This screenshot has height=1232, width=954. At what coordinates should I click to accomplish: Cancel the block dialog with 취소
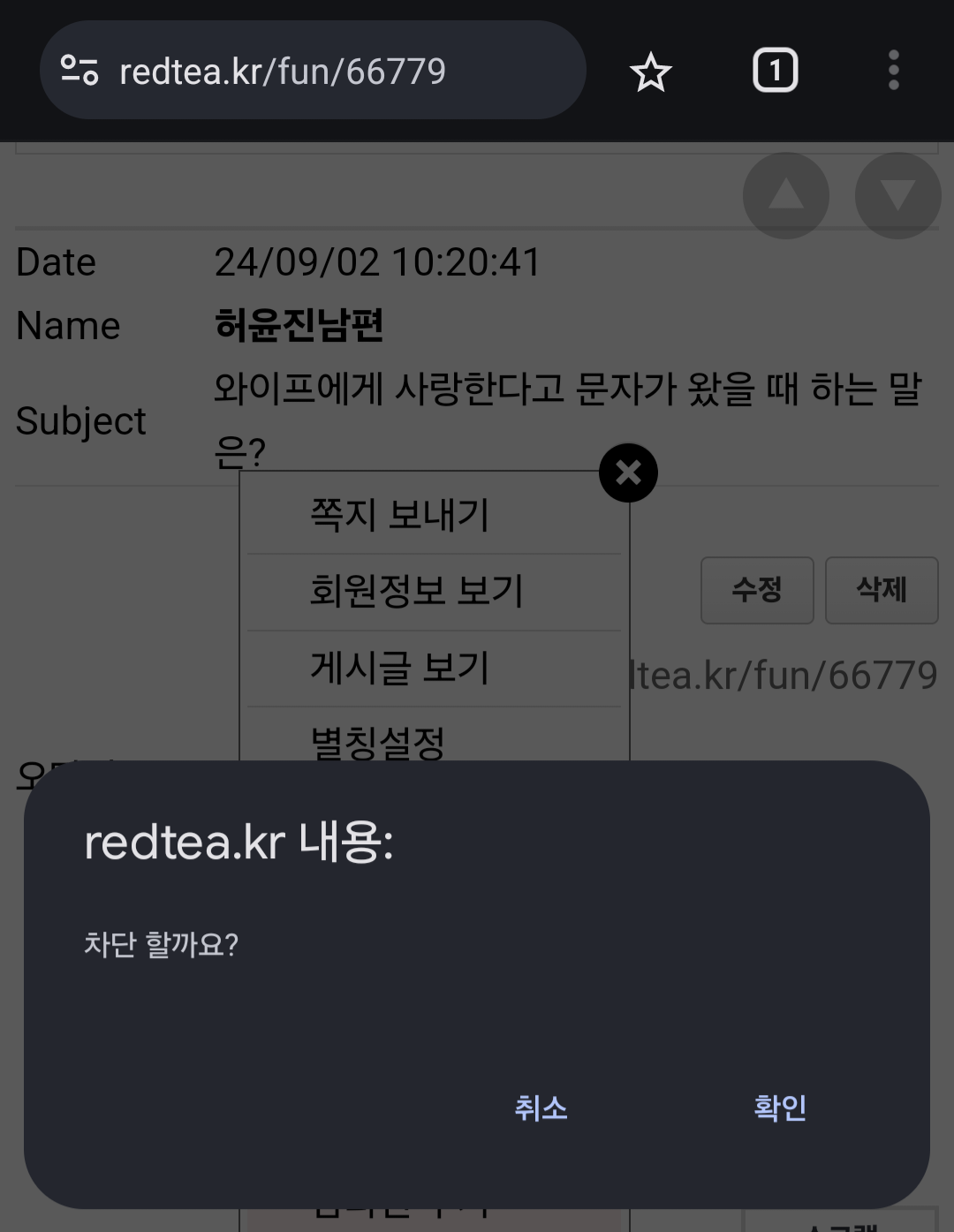[x=541, y=1107]
